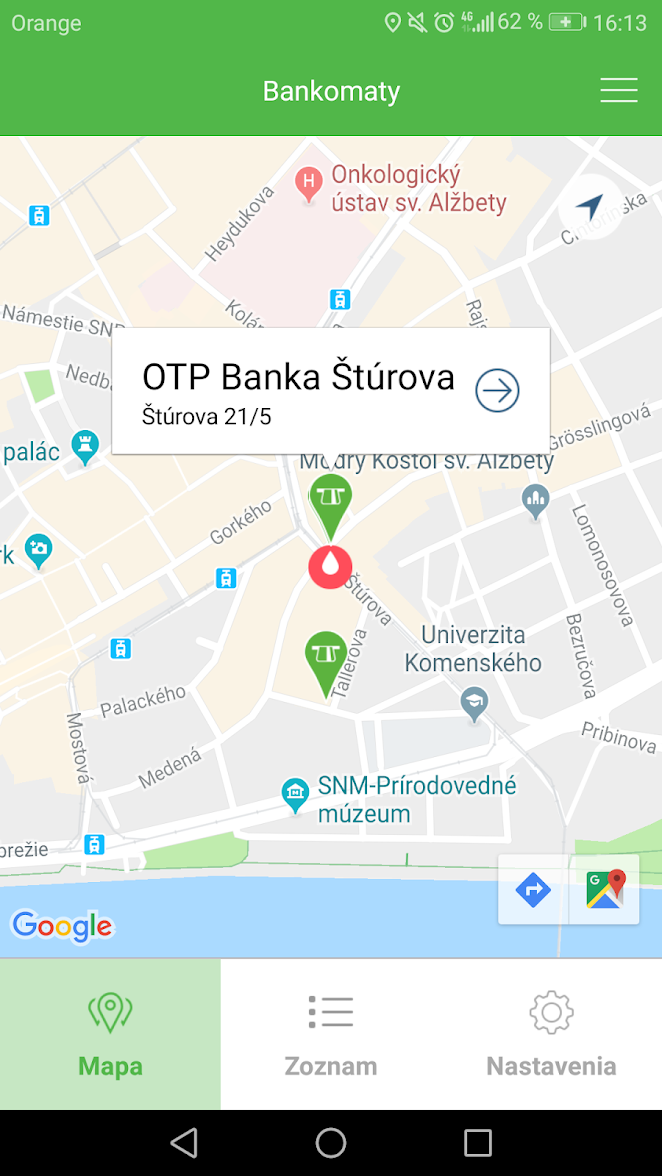Select the Mapa tab
The image size is (662, 1176).
110,1035
